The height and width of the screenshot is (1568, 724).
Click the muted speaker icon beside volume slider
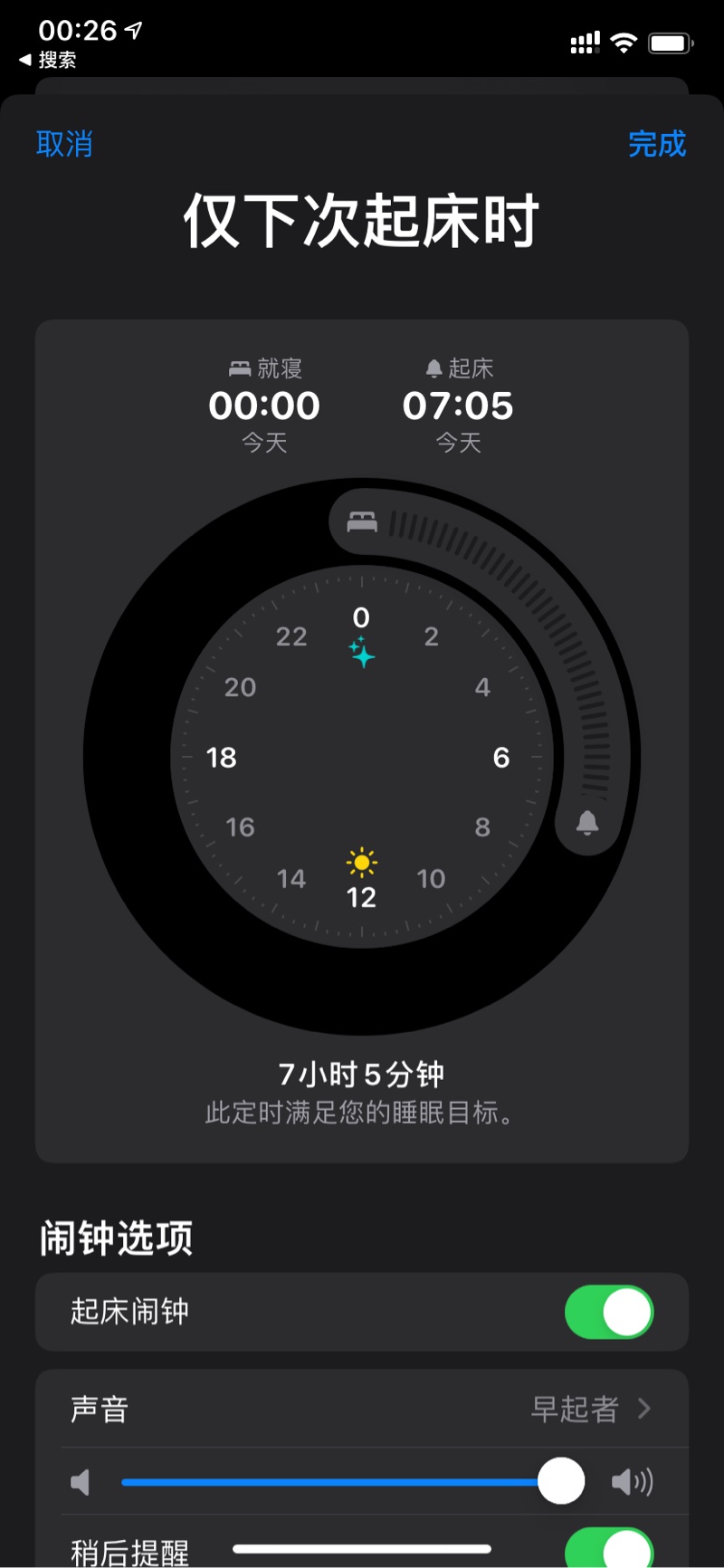click(80, 1482)
